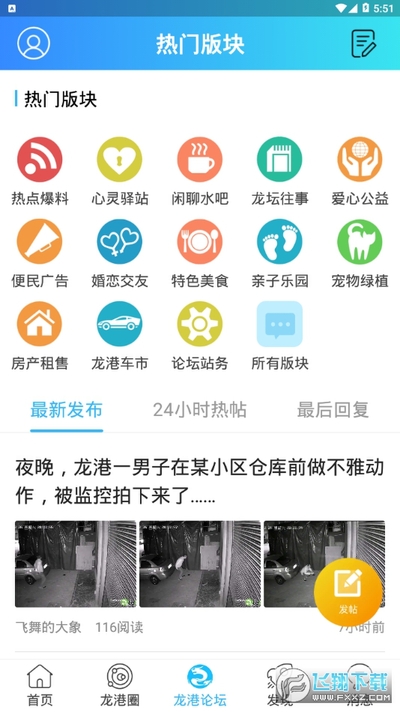Open the 房产租售 board
Viewport: 400px width, 712px height.
pyautogui.click(x=40, y=336)
